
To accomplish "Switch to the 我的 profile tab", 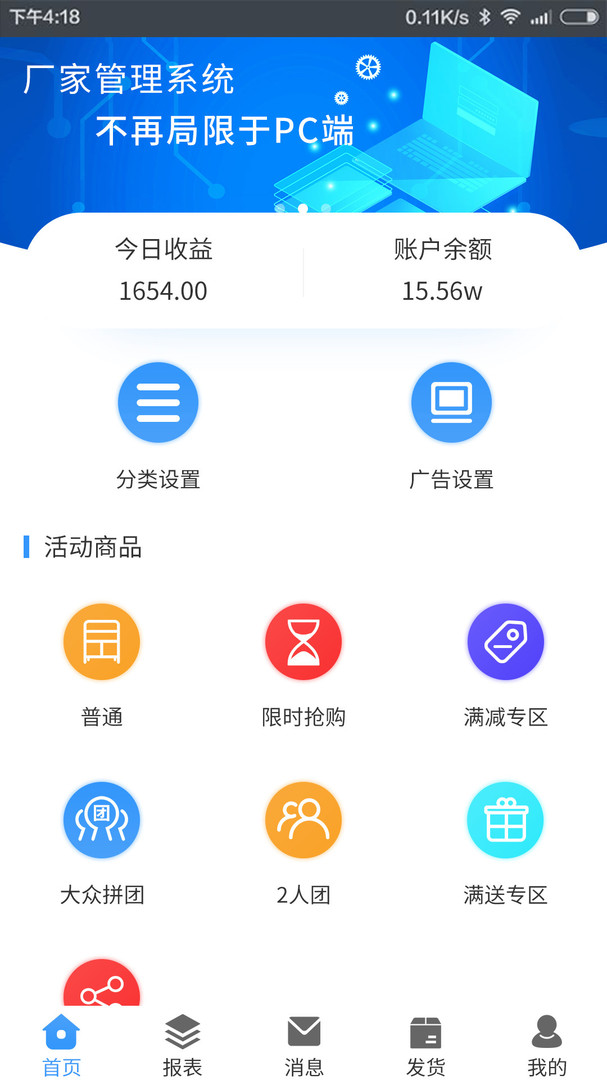I will pyautogui.click(x=546, y=1044).
